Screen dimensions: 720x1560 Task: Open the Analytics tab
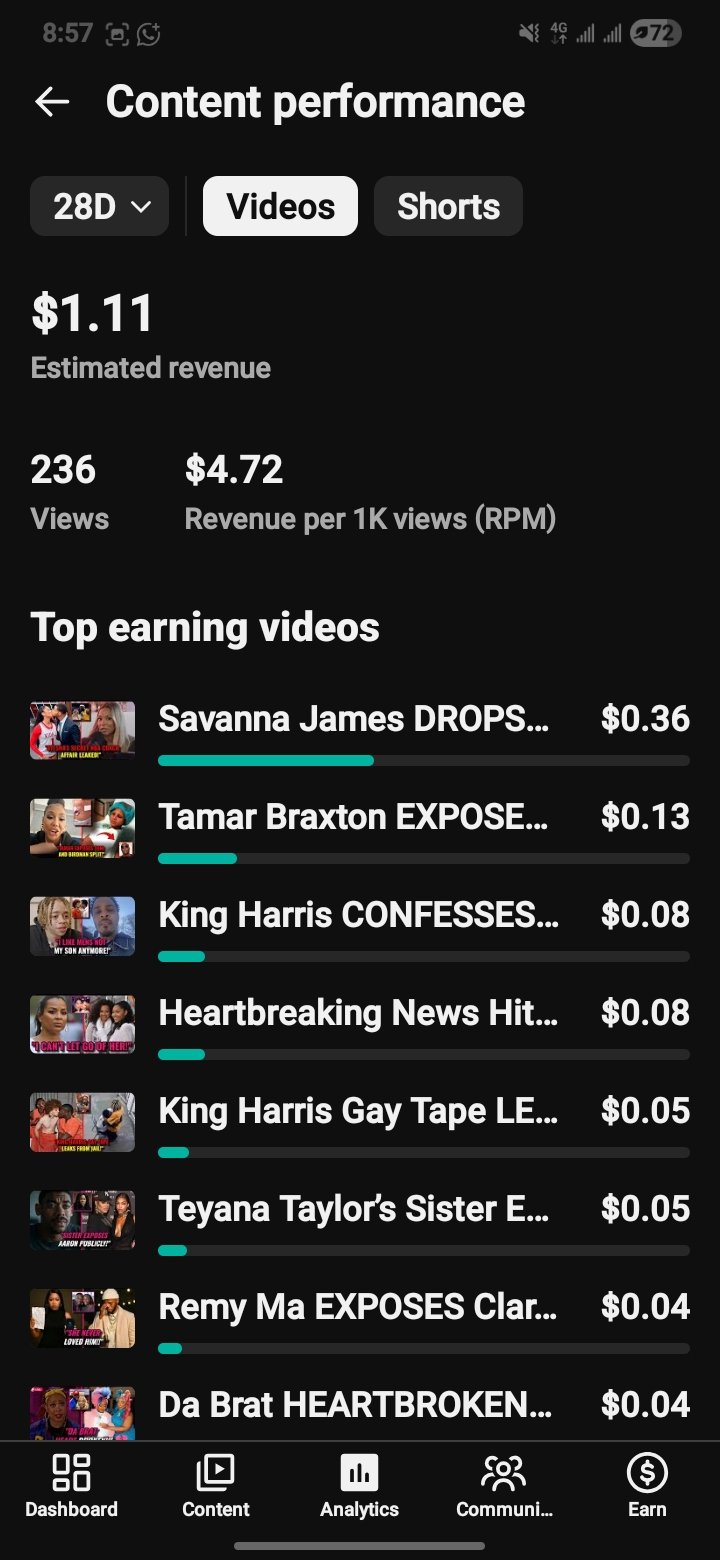coord(360,1486)
